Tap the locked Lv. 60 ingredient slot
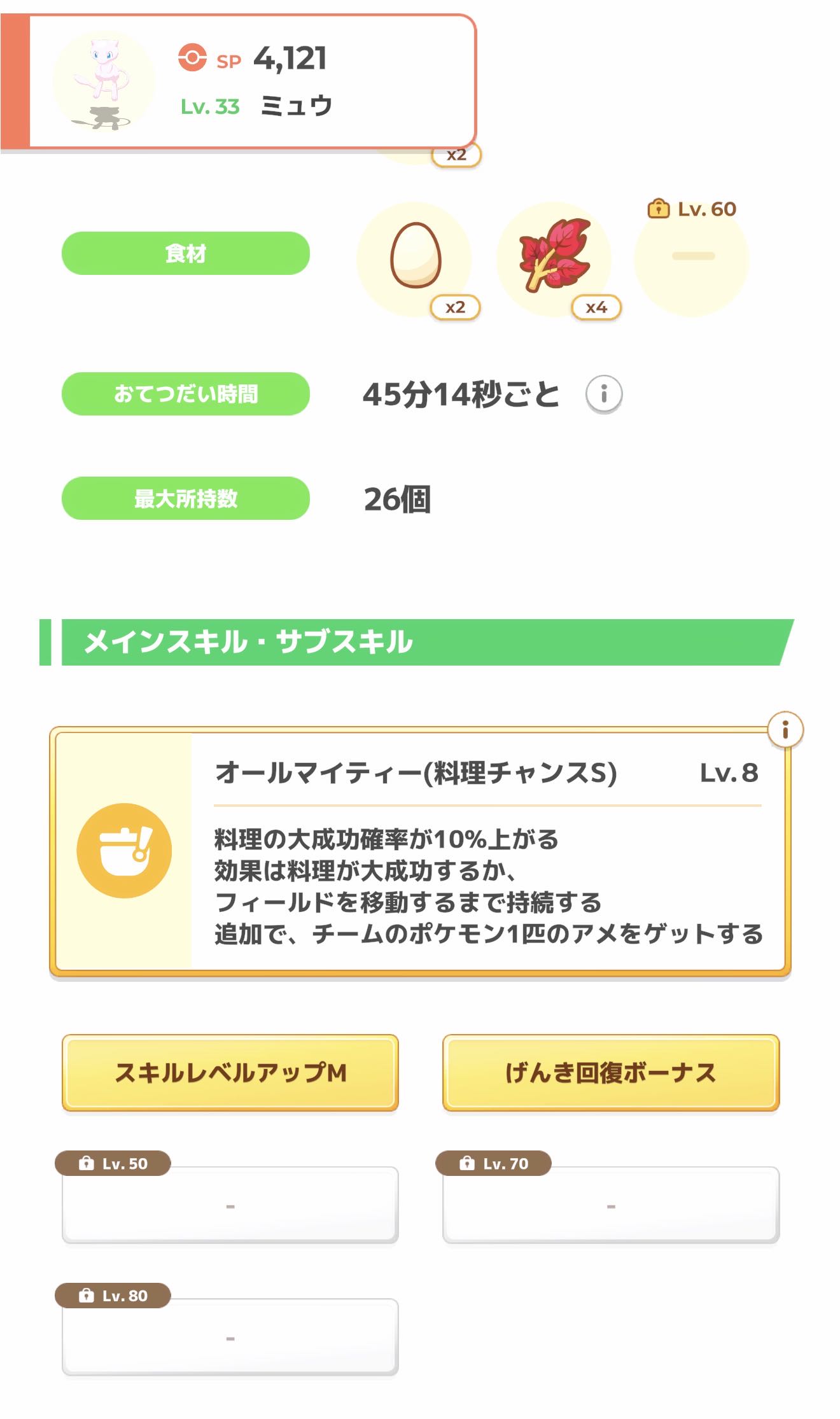Viewport: 840px width, 1419px height. pyautogui.click(x=692, y=258)
